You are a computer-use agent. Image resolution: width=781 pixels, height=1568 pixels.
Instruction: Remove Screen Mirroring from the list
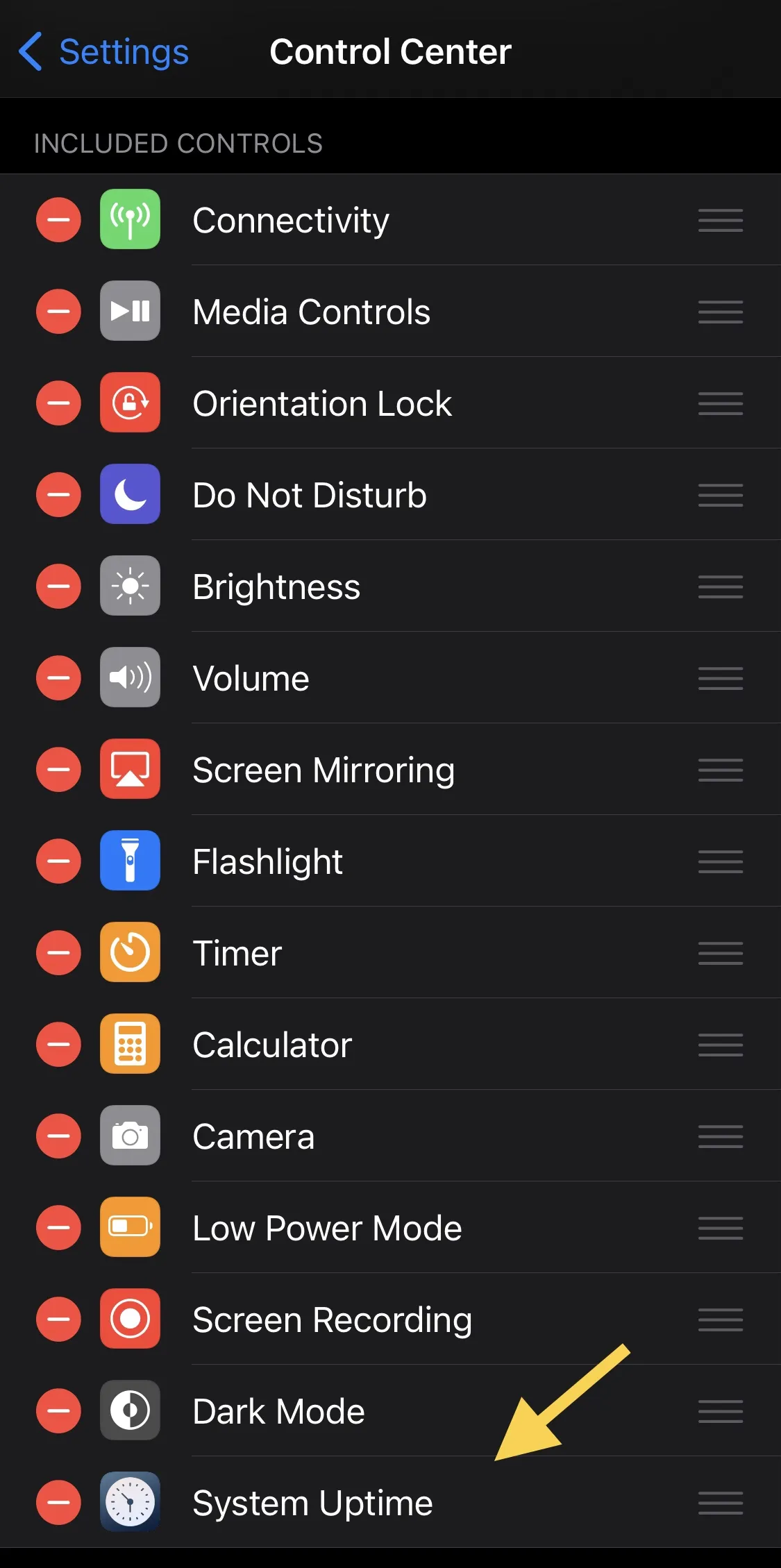point(58,770)
